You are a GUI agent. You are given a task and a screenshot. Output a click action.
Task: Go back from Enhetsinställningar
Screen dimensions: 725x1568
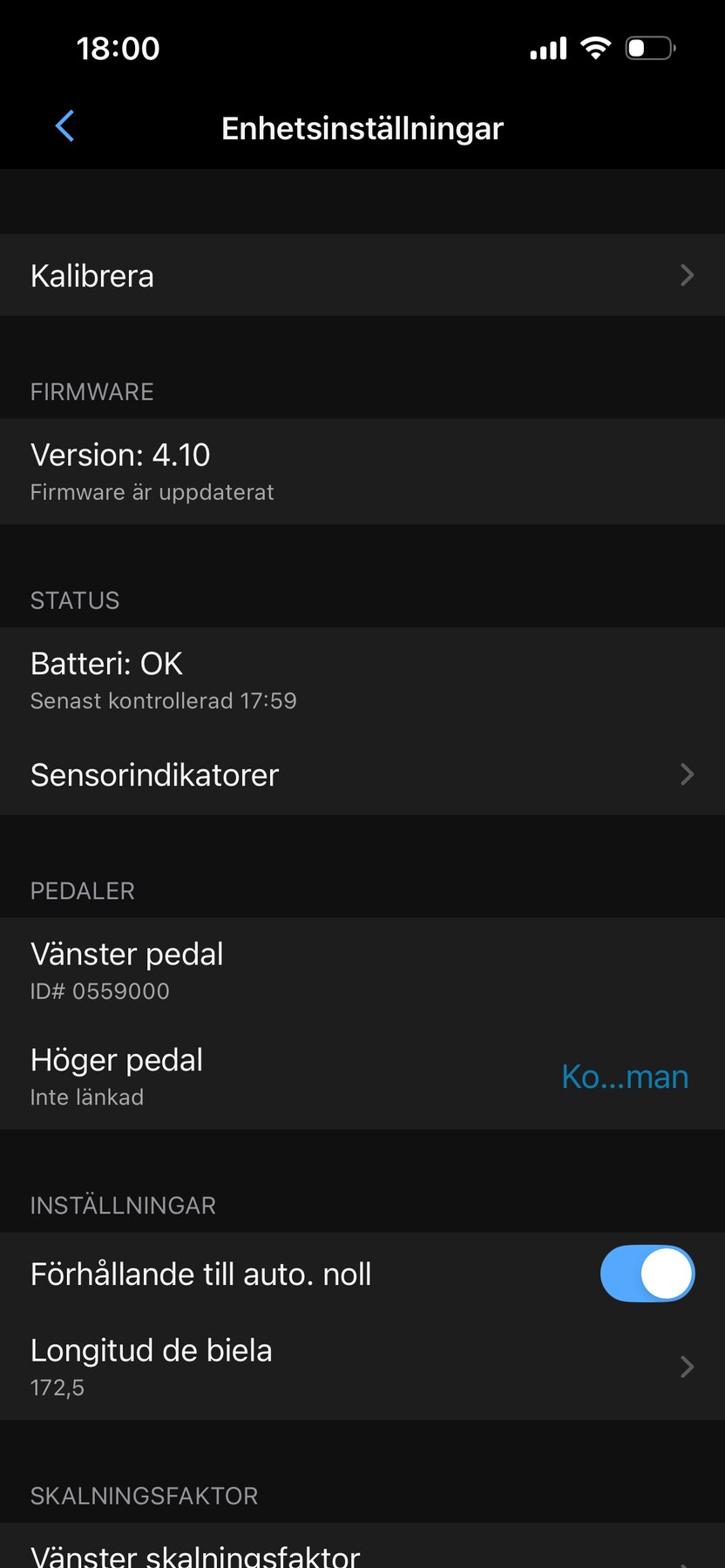(x=64, y=127)
